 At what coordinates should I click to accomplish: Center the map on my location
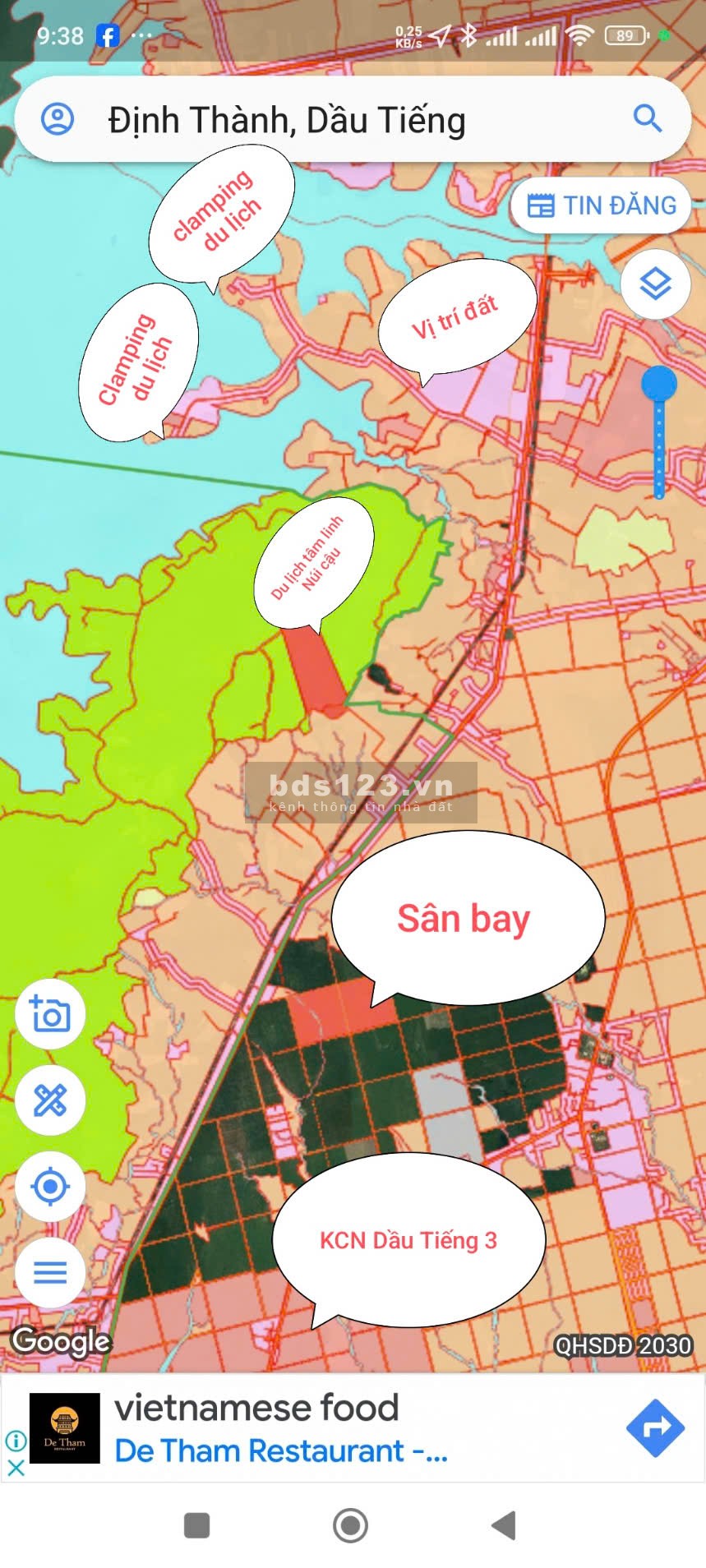point(50,1186)
